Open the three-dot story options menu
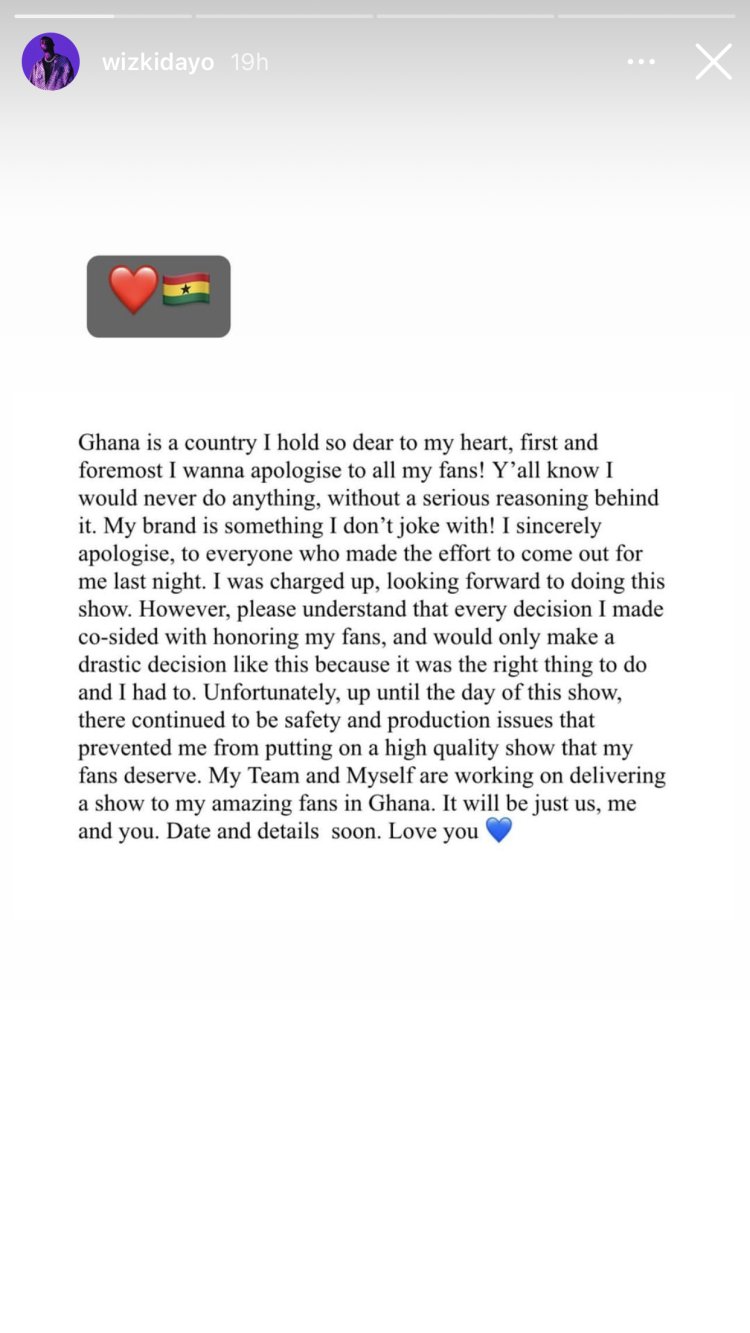 tap(641, 62)
